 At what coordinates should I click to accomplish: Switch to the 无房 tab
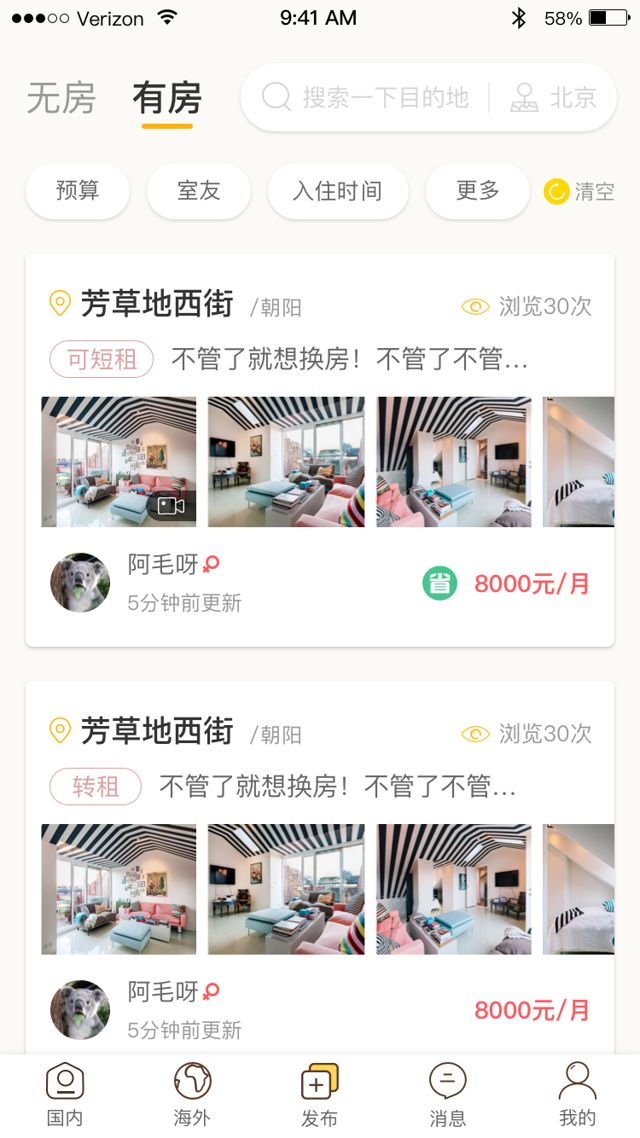[61, 98]
